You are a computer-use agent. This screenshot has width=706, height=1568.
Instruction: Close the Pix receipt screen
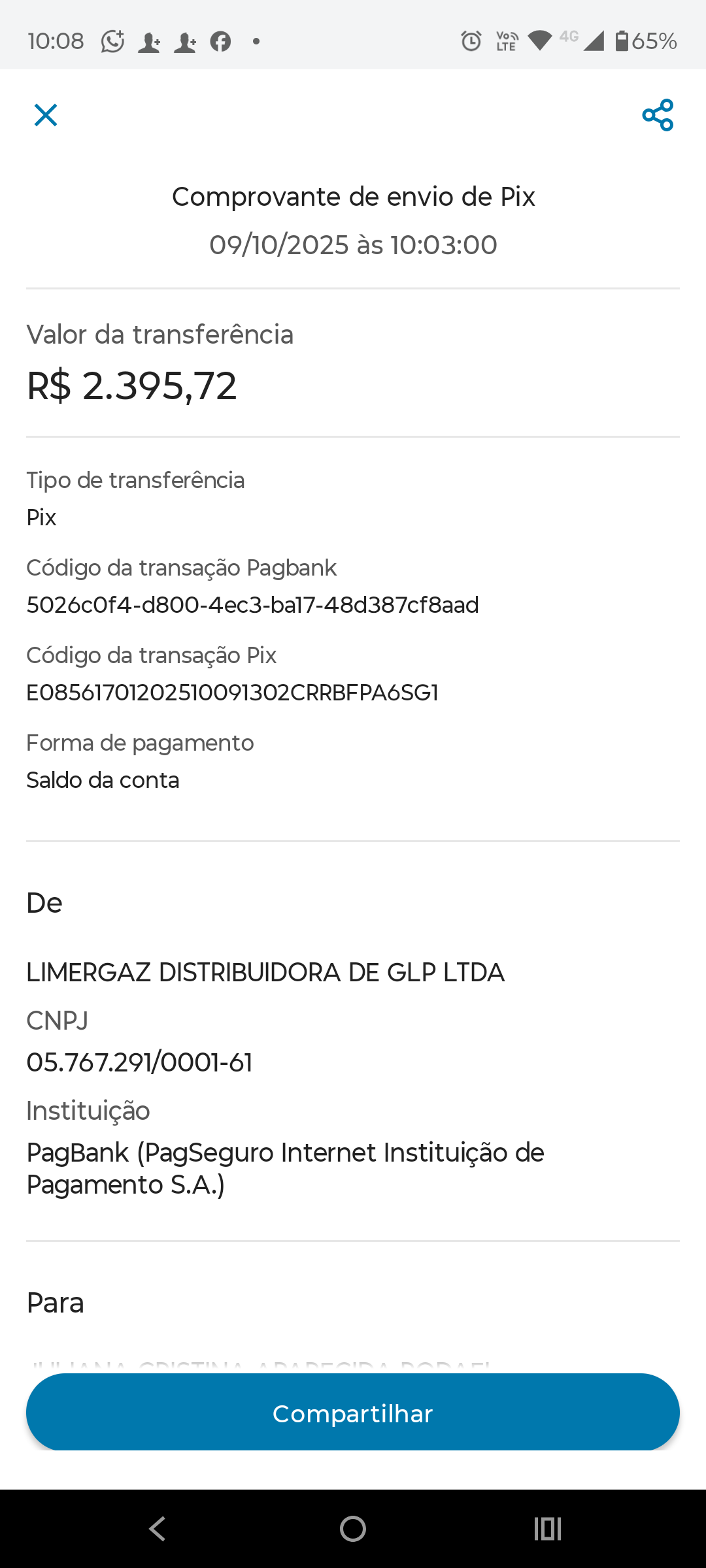click(46, 115)
